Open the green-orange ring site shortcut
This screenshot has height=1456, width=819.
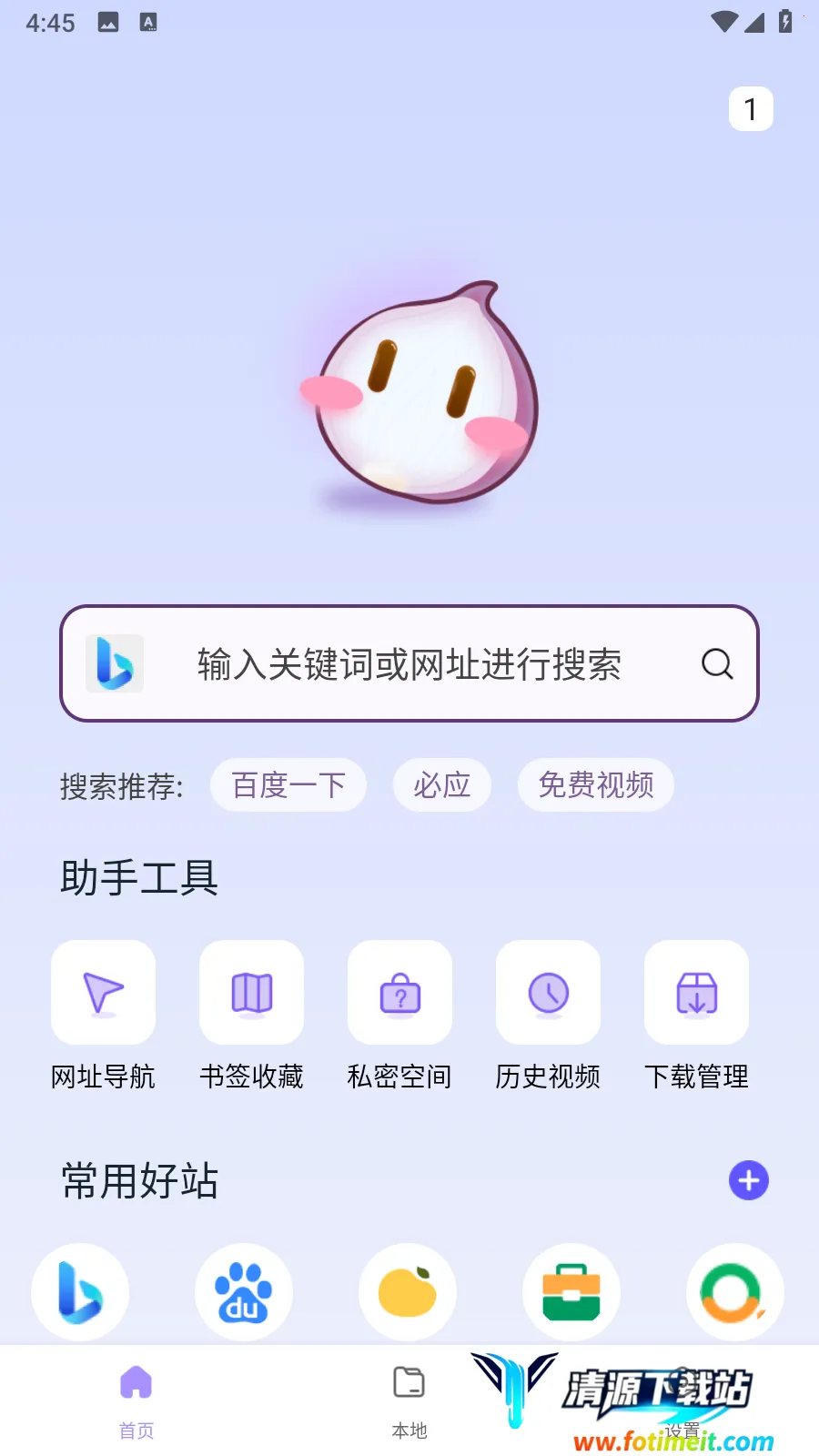pos(734,1292)
